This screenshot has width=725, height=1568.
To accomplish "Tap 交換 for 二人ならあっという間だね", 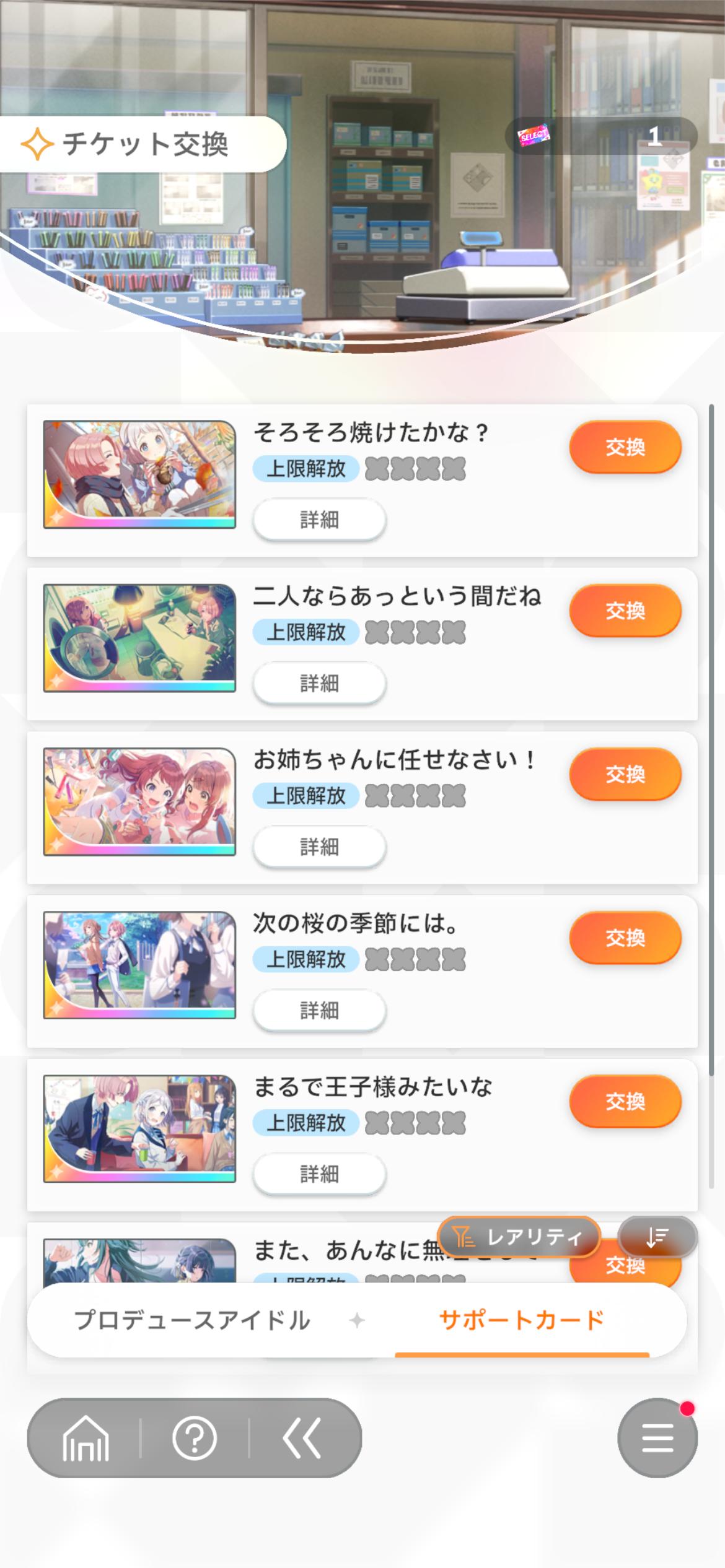I will click(625, 611).
